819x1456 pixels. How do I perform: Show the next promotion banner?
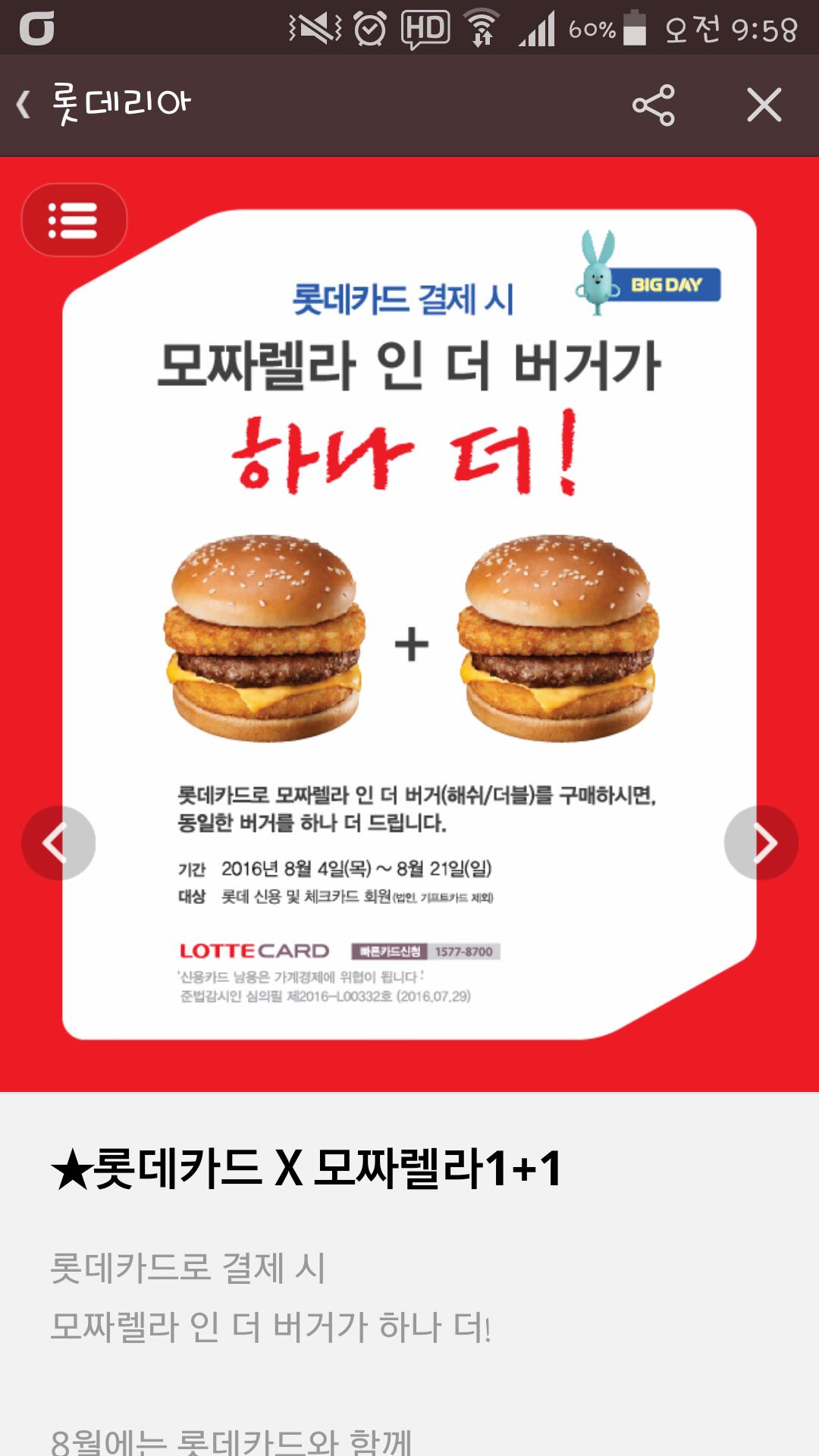761,843
